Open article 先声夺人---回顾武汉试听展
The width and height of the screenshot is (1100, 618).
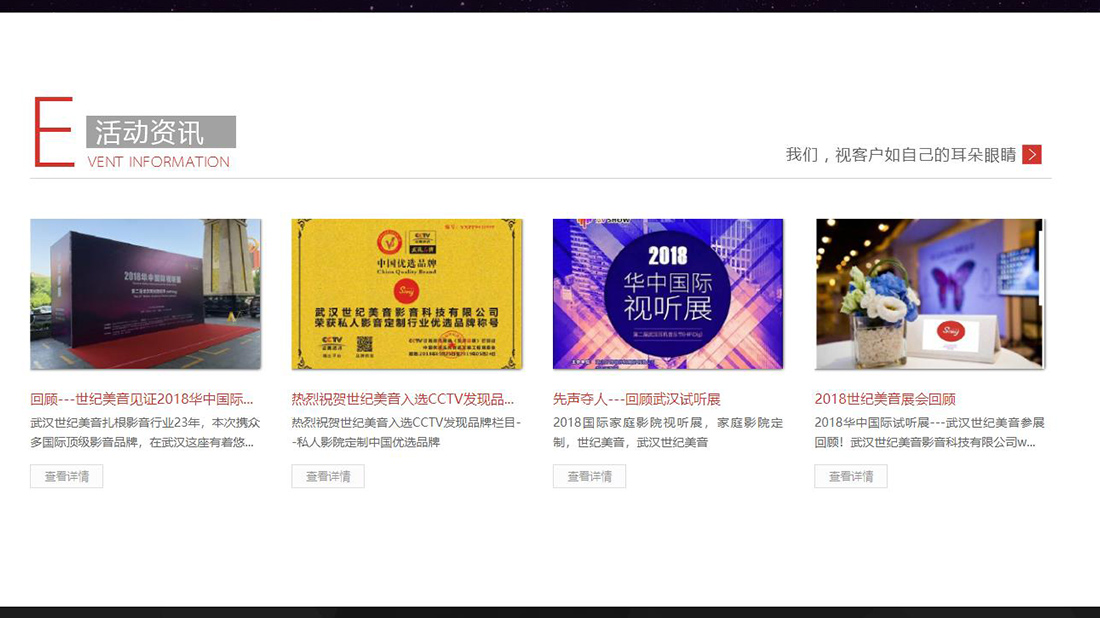pyautogui.click(x=637, y=399)
